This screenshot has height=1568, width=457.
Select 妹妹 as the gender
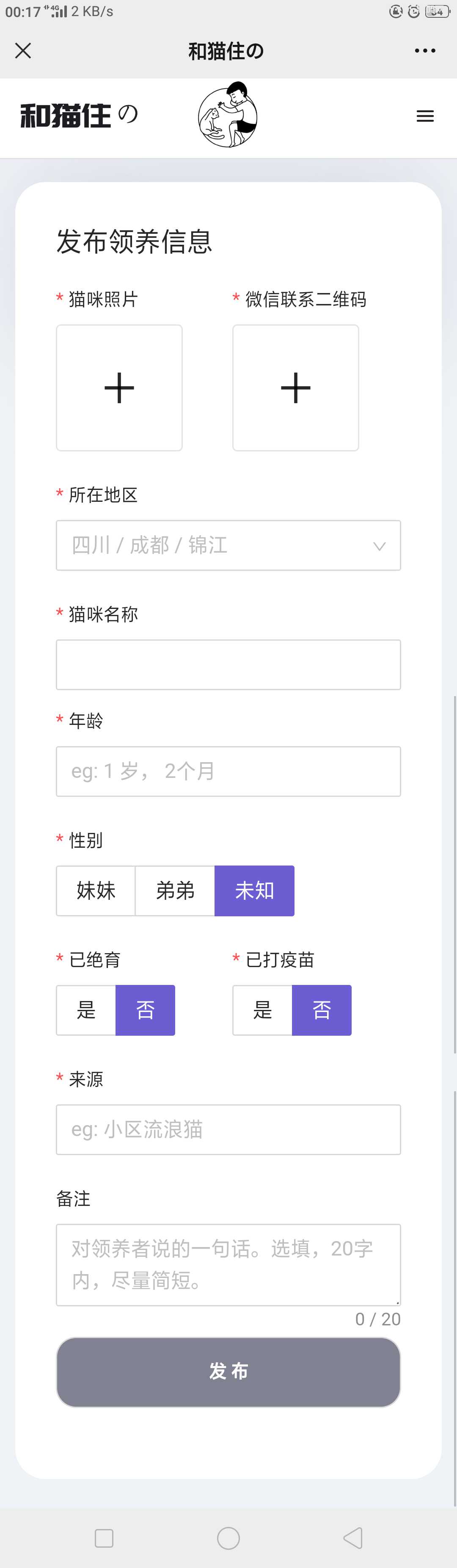[x=96, y=890]
